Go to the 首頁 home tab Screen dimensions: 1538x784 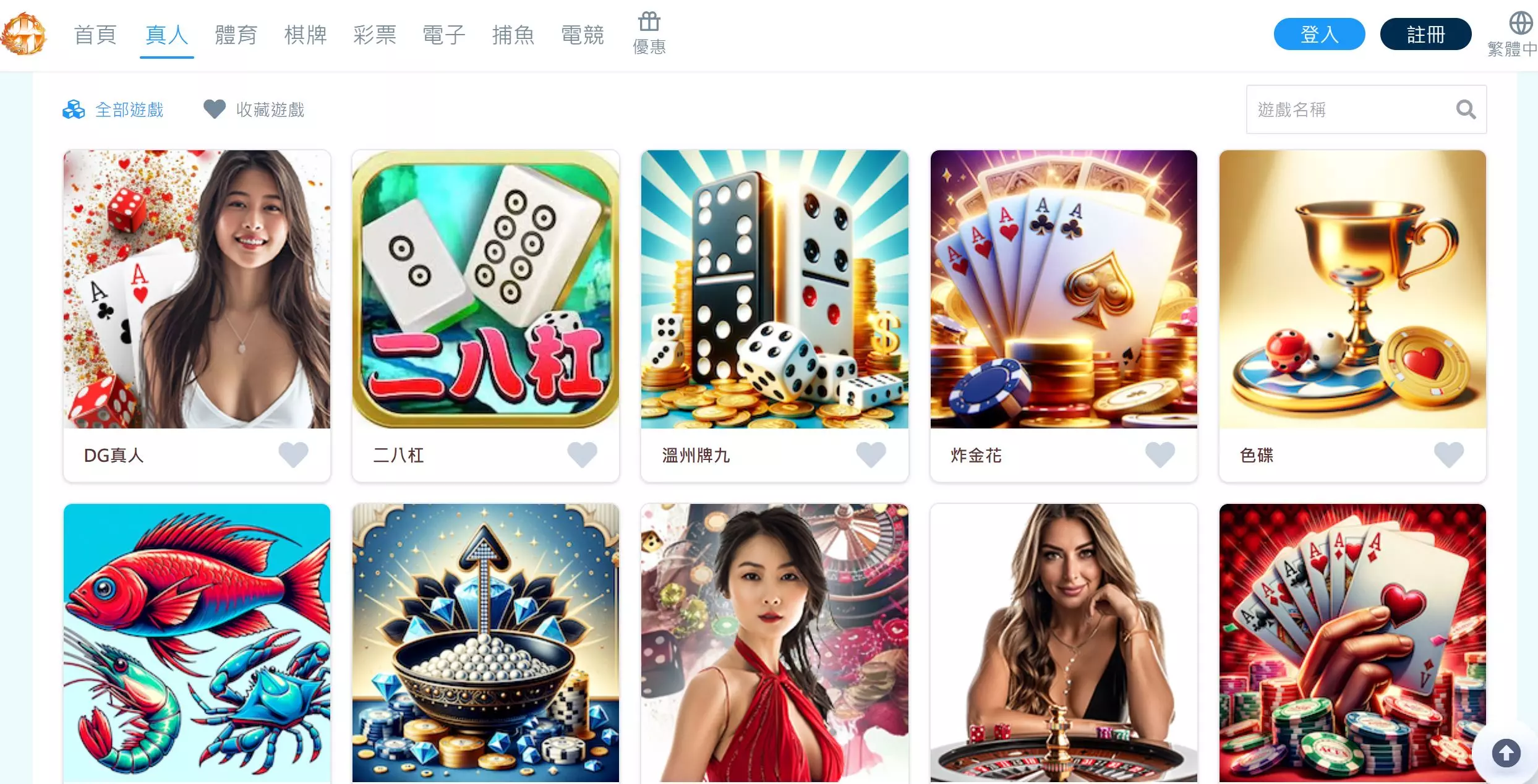click(x=95, y=35)
